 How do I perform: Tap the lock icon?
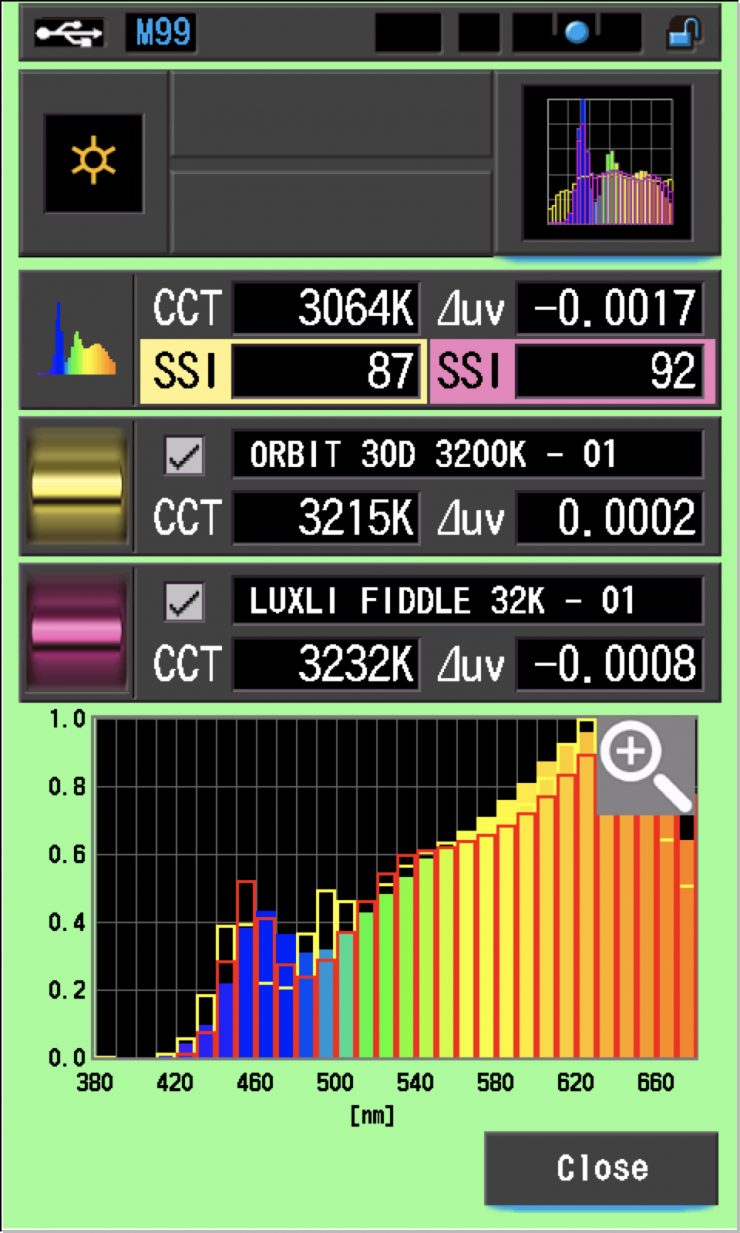(x=684, y=34)
